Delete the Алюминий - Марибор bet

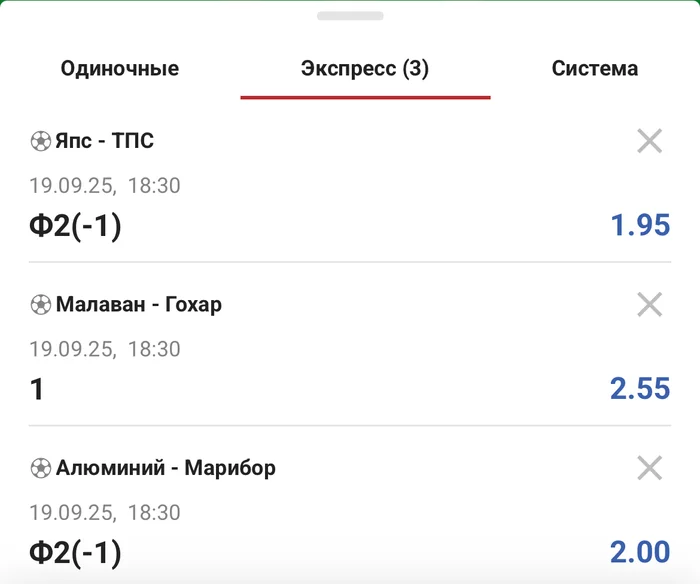point(650,467)
